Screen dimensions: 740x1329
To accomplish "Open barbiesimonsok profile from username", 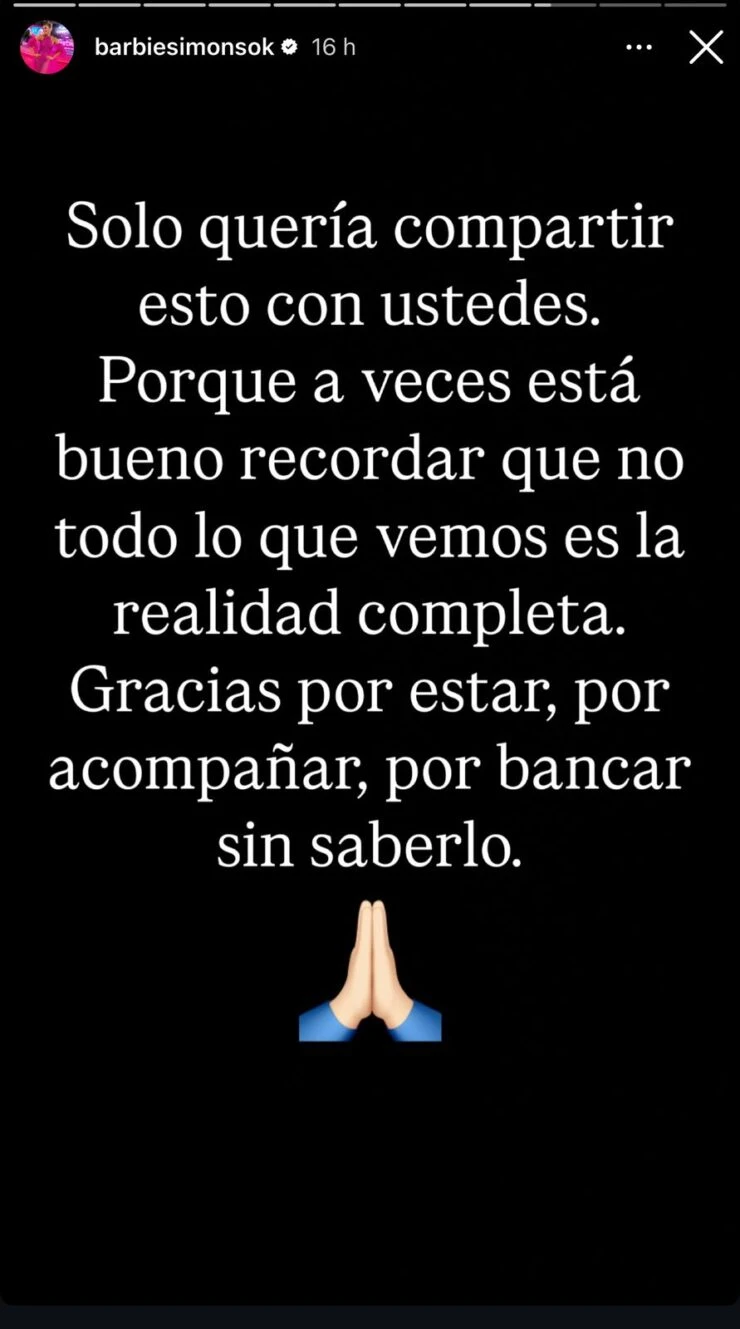I will coord(184,47).
